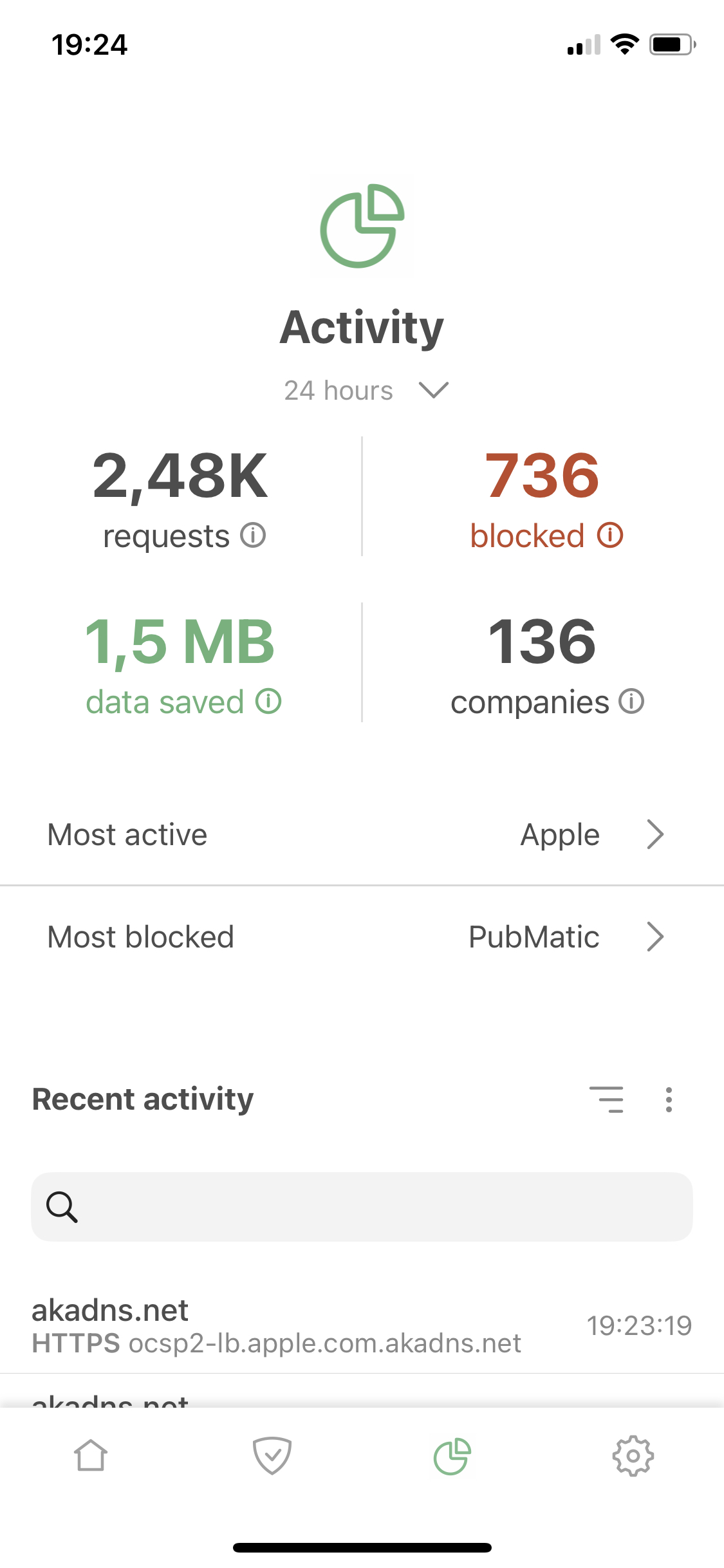This screenshot has width=724, height=1568.
Task: Open the recent activity filter
Action: tap(606, 1099)
